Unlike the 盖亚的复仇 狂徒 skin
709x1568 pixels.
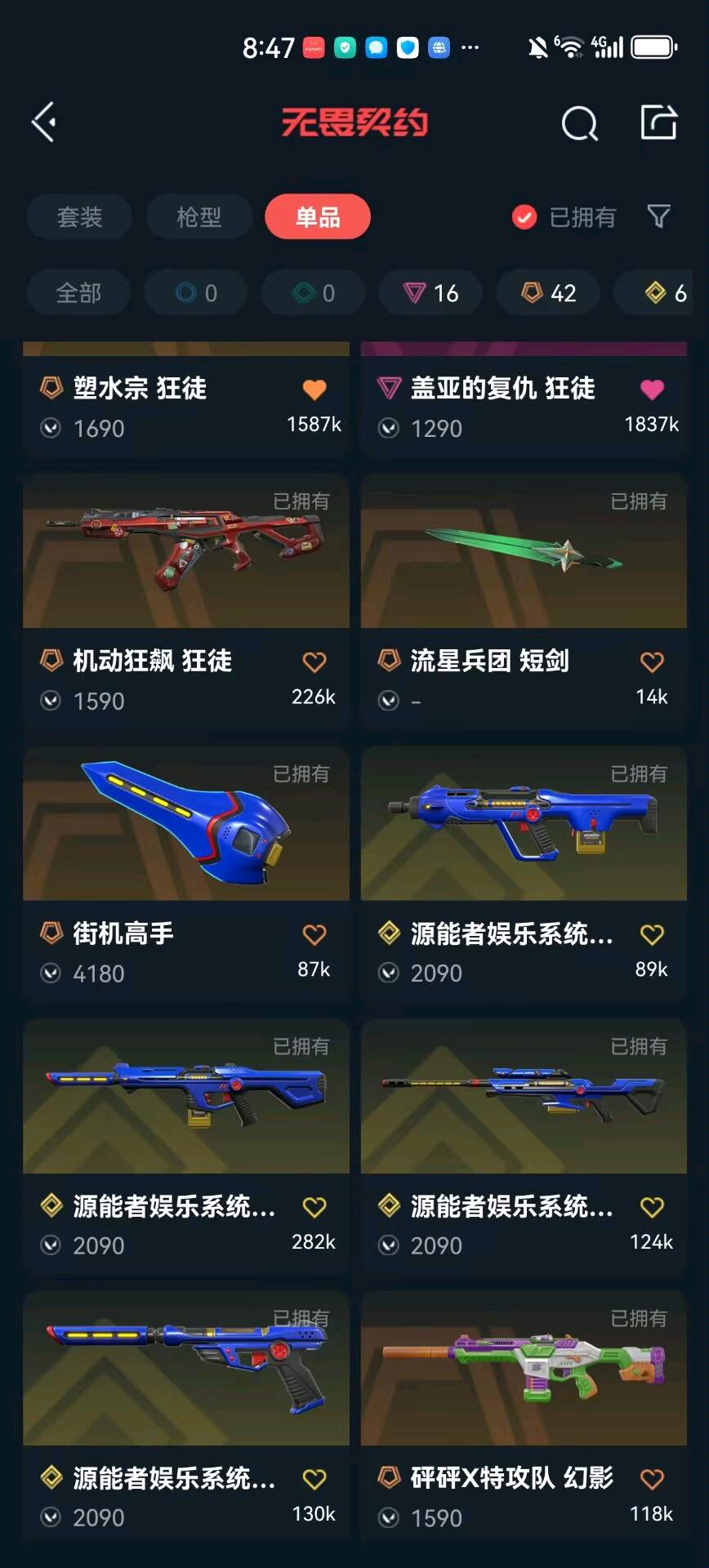click(x=652, y=390)
